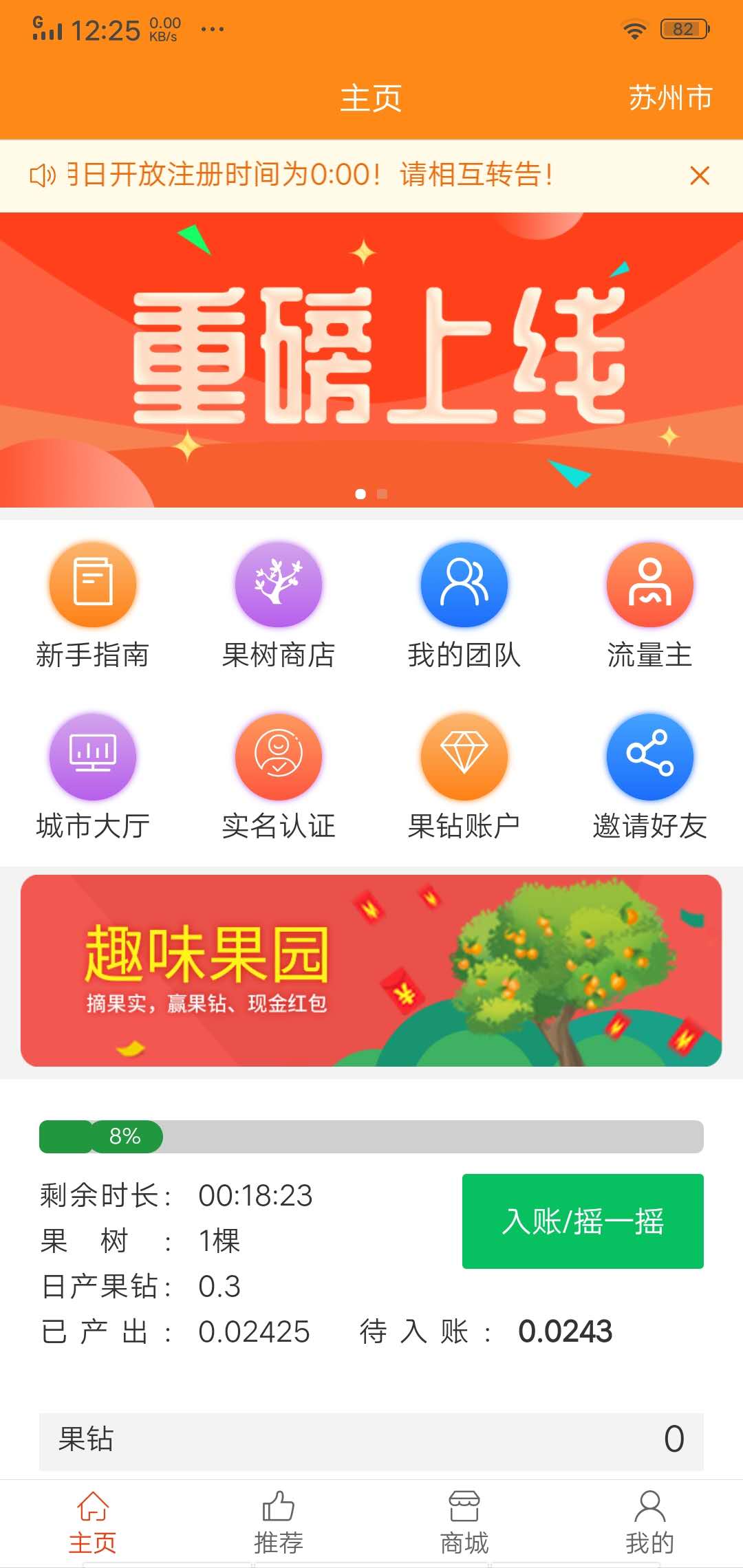Go to the 我的 profile tab
743x1568 pixels.
[x=650, y=1520]
